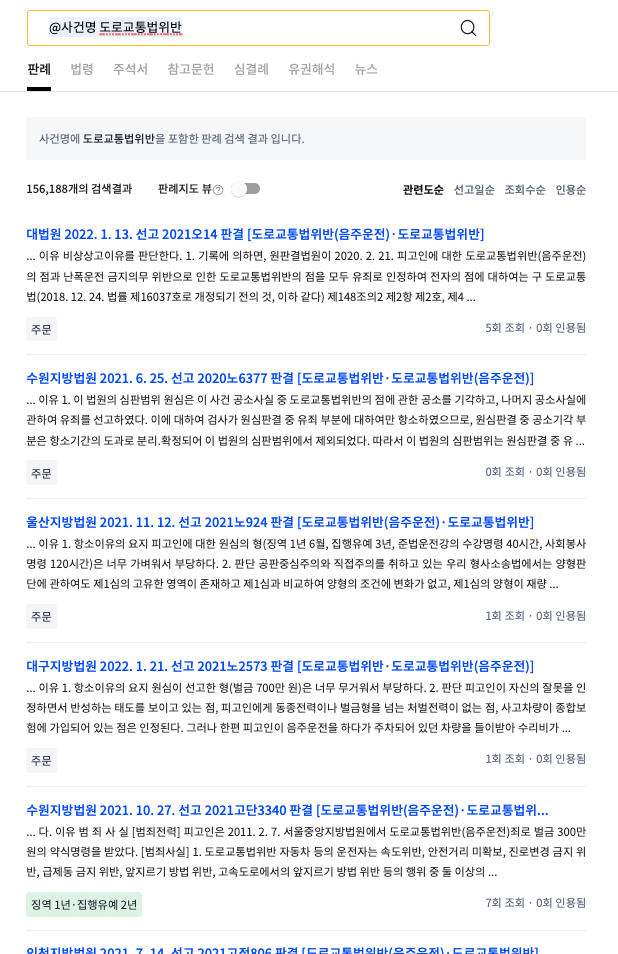This screenshot has width=618, height=954.
Task: Open the 판례지도 뷰 help icon
Action: pyautogui.click(x=218, y=190)
